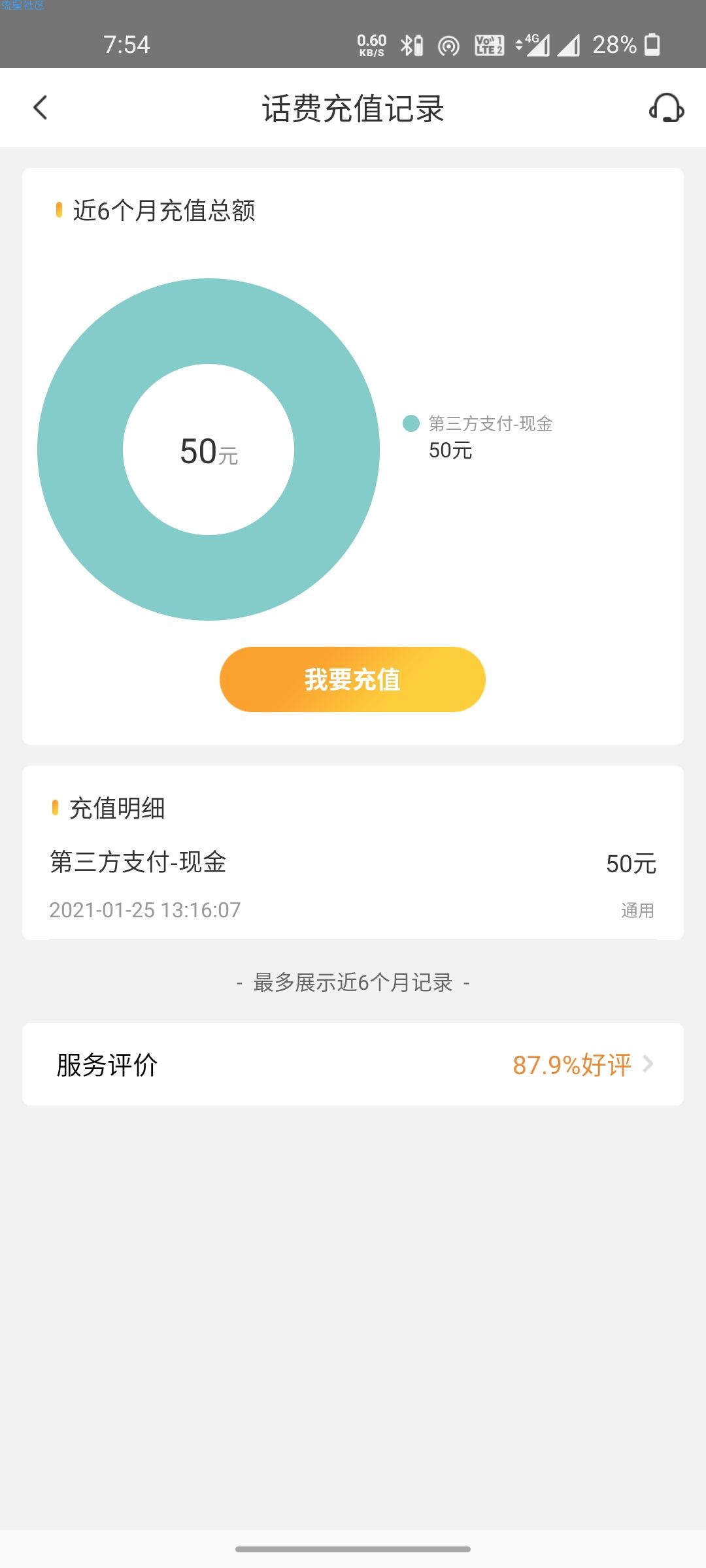Image resolution: width=706 pixels, height=1568 pixels.
Task: Open 服务评价 service rating row
Action: click(x=353, y=1064)
